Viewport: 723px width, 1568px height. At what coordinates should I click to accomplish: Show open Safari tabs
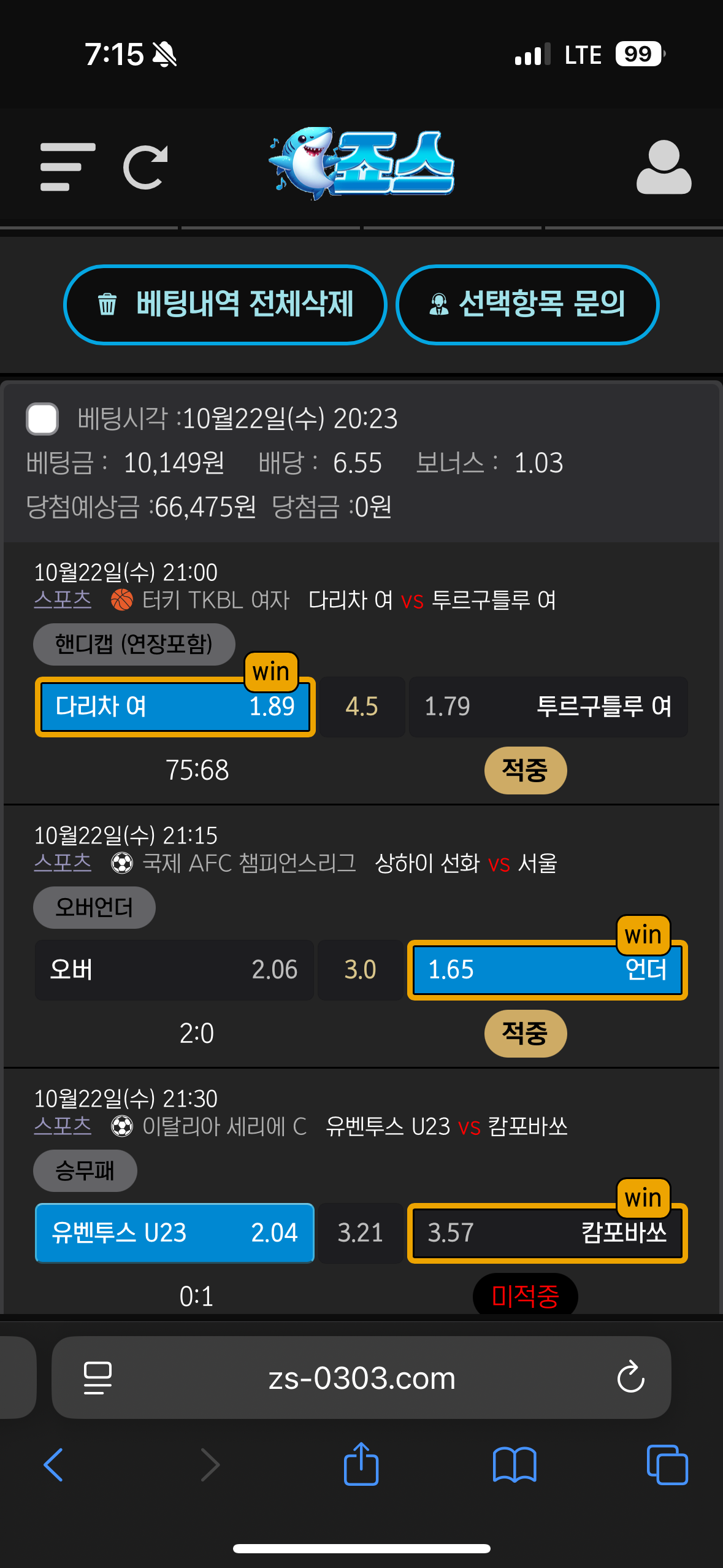click(x=667, y=1465)
